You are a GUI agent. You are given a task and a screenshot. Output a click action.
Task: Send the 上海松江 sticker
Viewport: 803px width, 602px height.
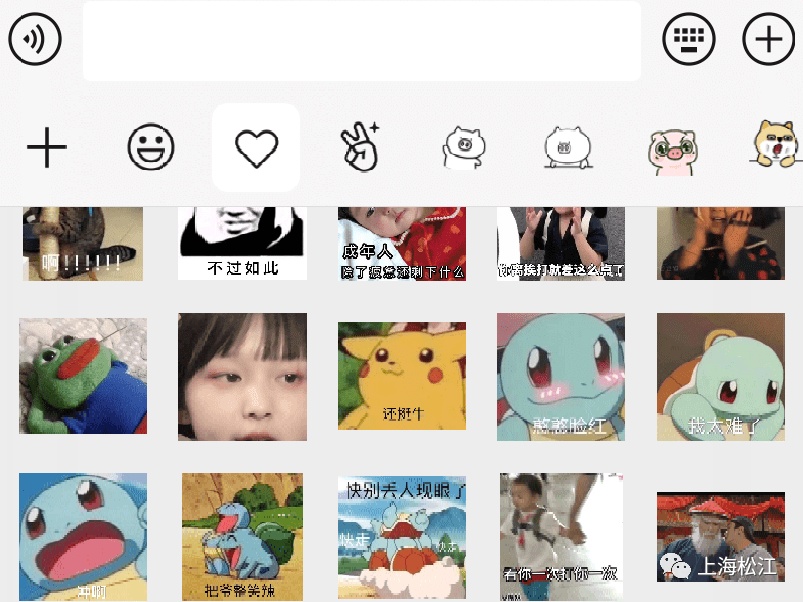point(720,537)
